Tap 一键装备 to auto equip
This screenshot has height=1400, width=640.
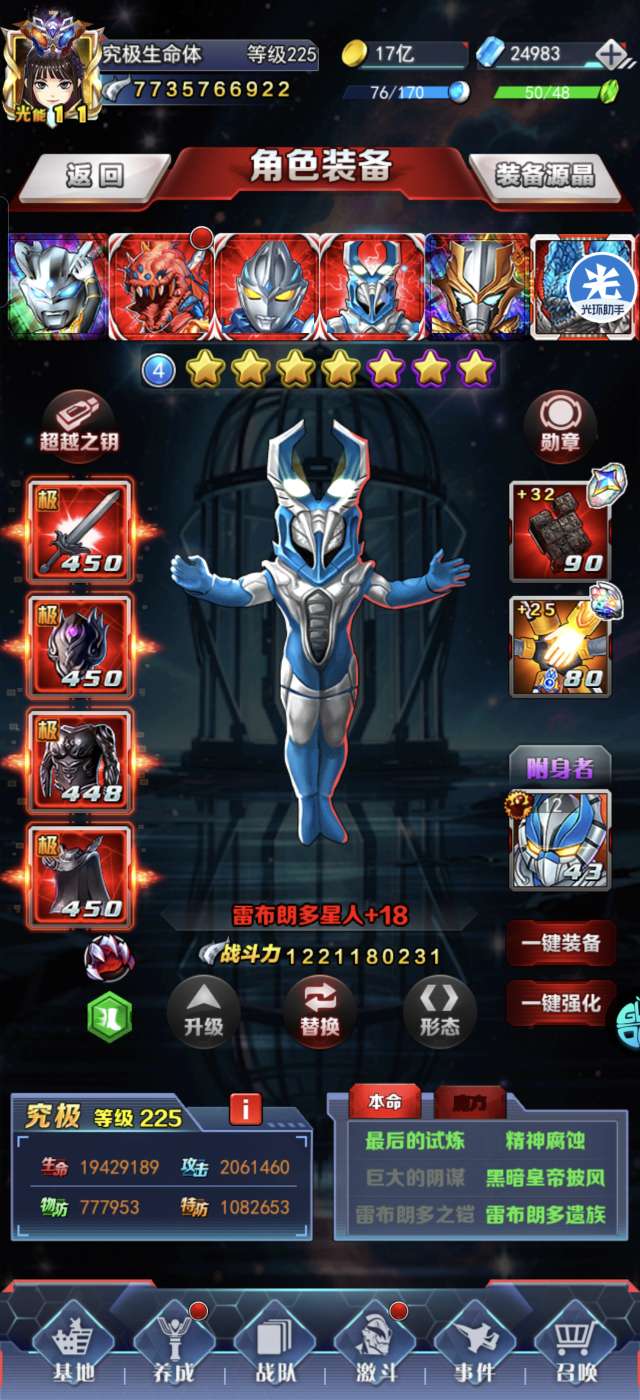[x=561, y=942]
